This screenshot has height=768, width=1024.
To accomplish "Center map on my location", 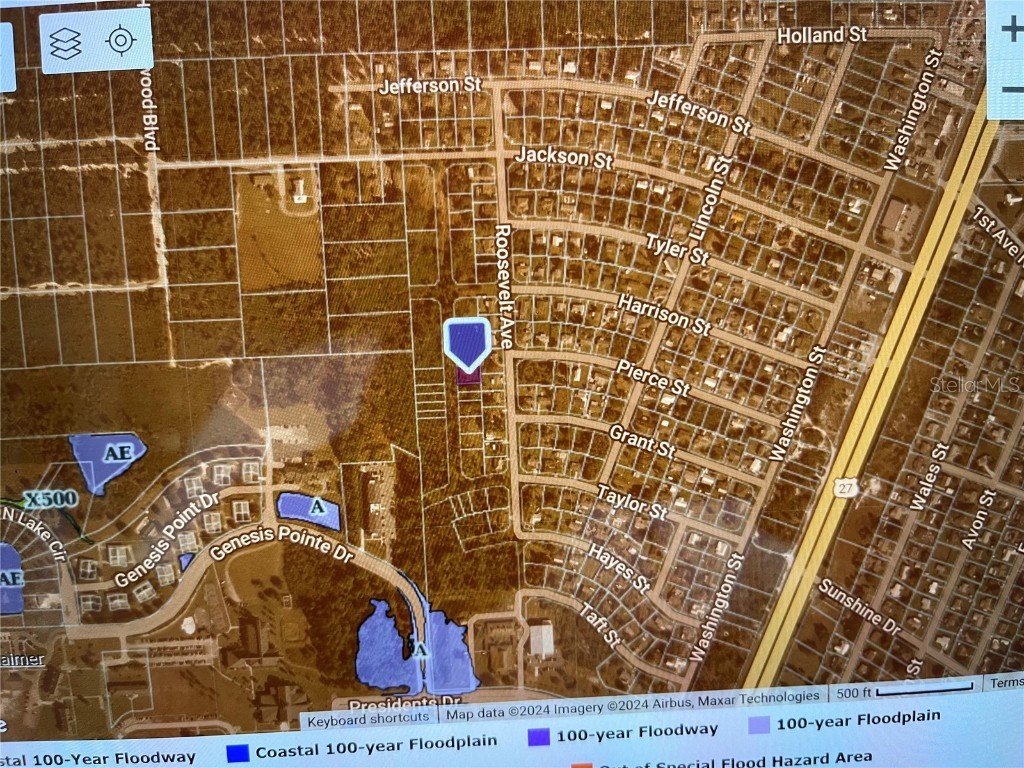I will point(121,41).
